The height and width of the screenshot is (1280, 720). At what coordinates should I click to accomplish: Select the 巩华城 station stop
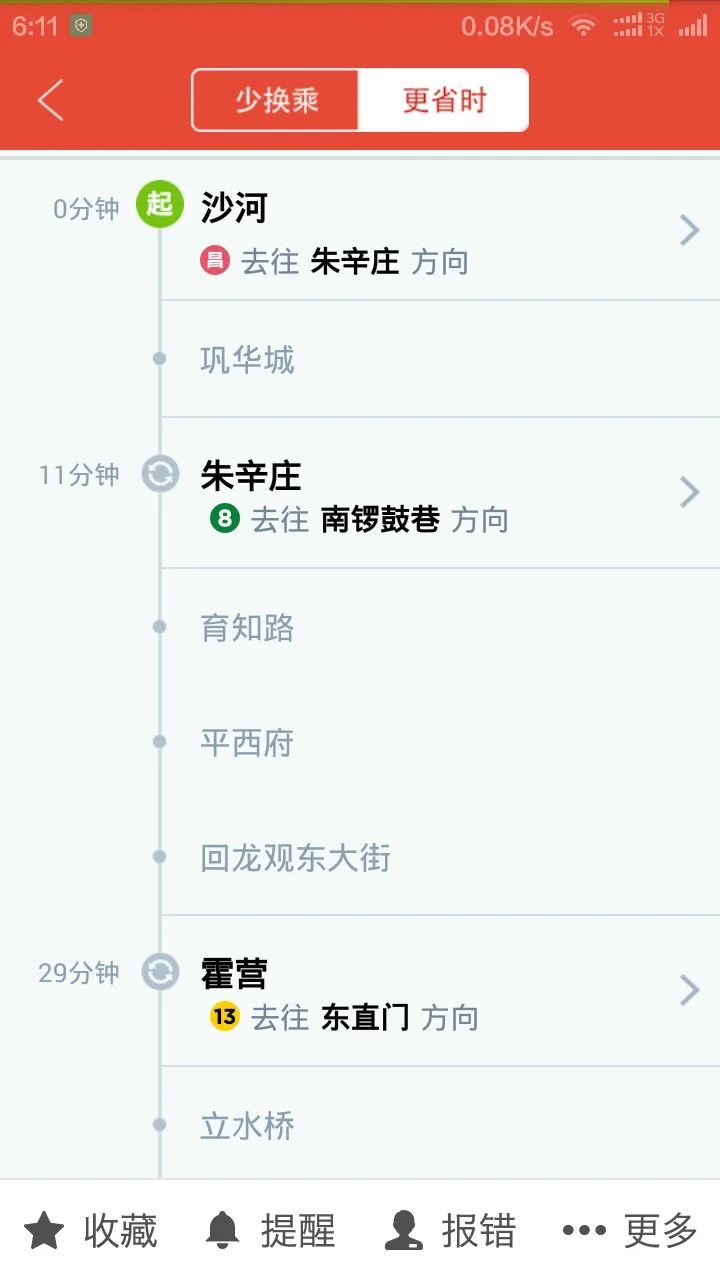pyautogui.click(x=247, y=359)
